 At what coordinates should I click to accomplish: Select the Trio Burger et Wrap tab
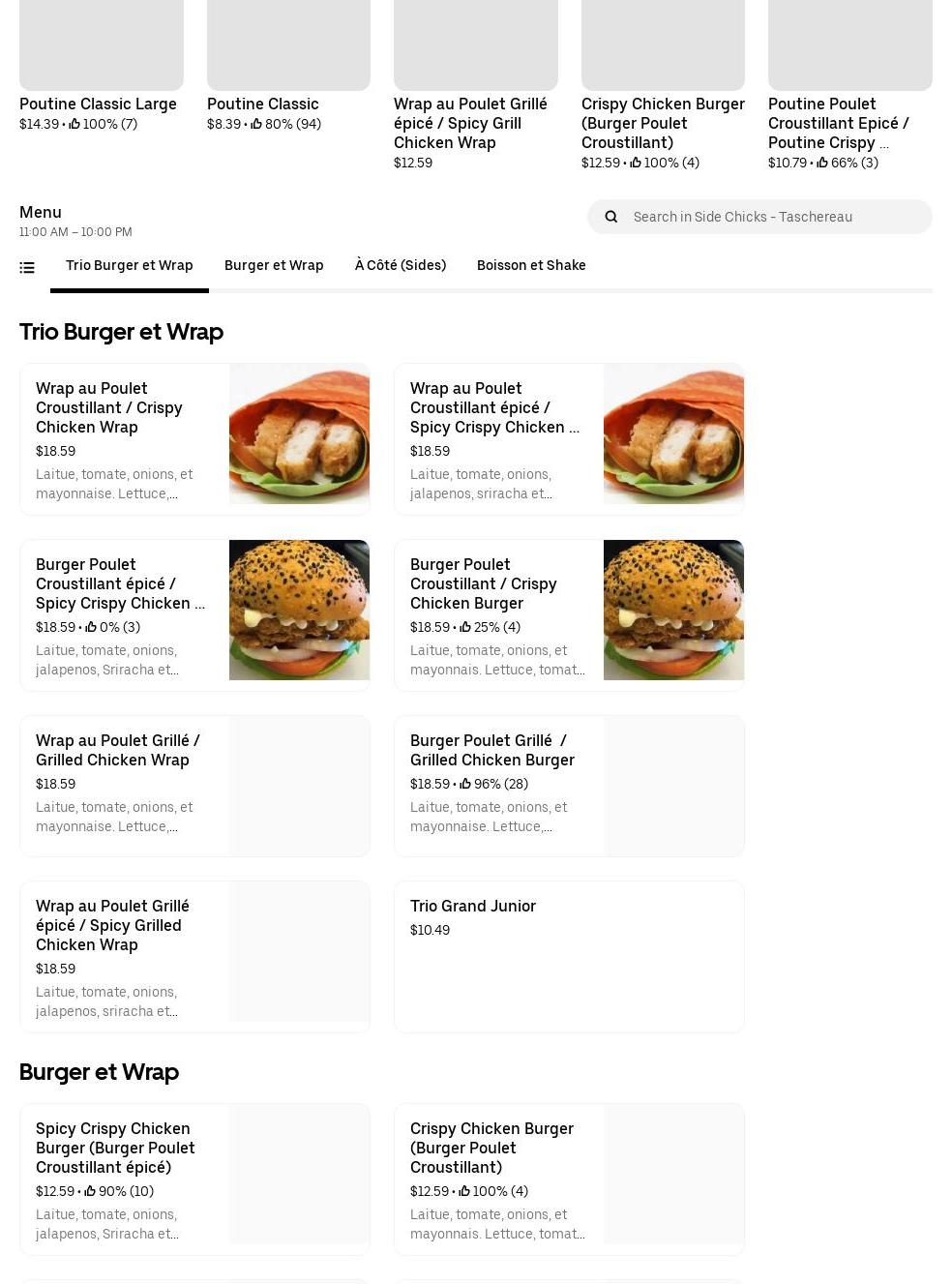pyautogui.click(x=130, y=265)
